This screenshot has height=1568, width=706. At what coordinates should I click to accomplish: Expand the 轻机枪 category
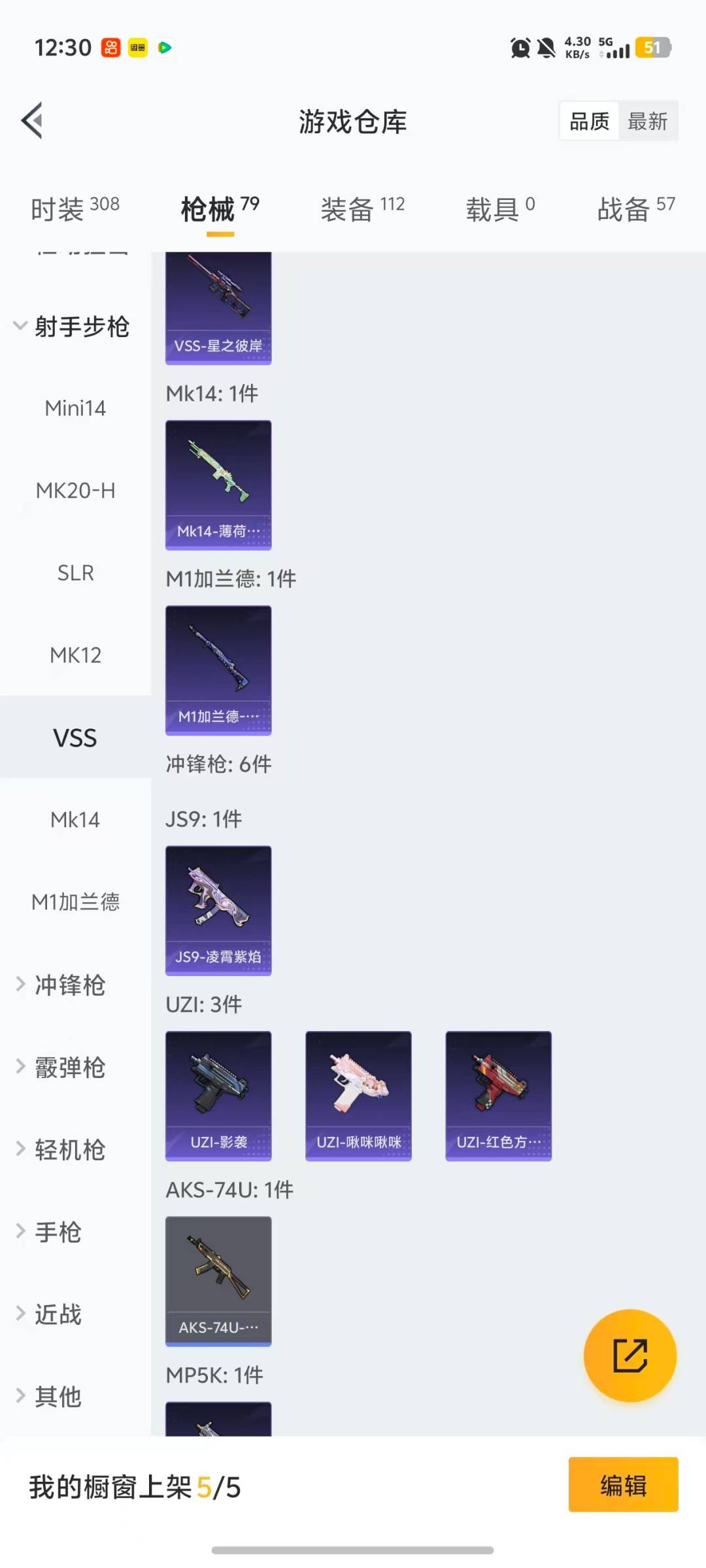point(69,1150)
